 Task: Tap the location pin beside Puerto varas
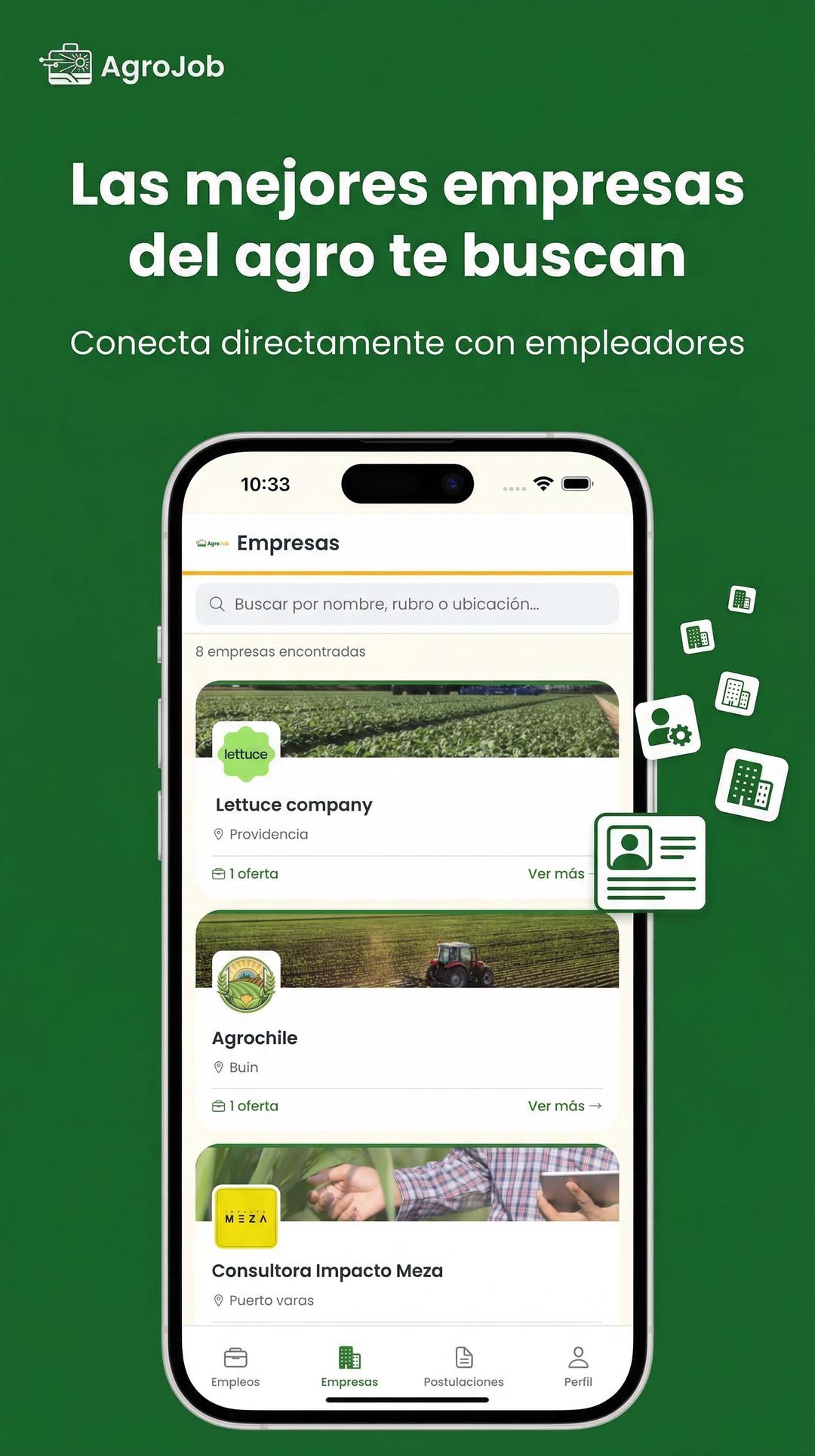point(219,1300)
